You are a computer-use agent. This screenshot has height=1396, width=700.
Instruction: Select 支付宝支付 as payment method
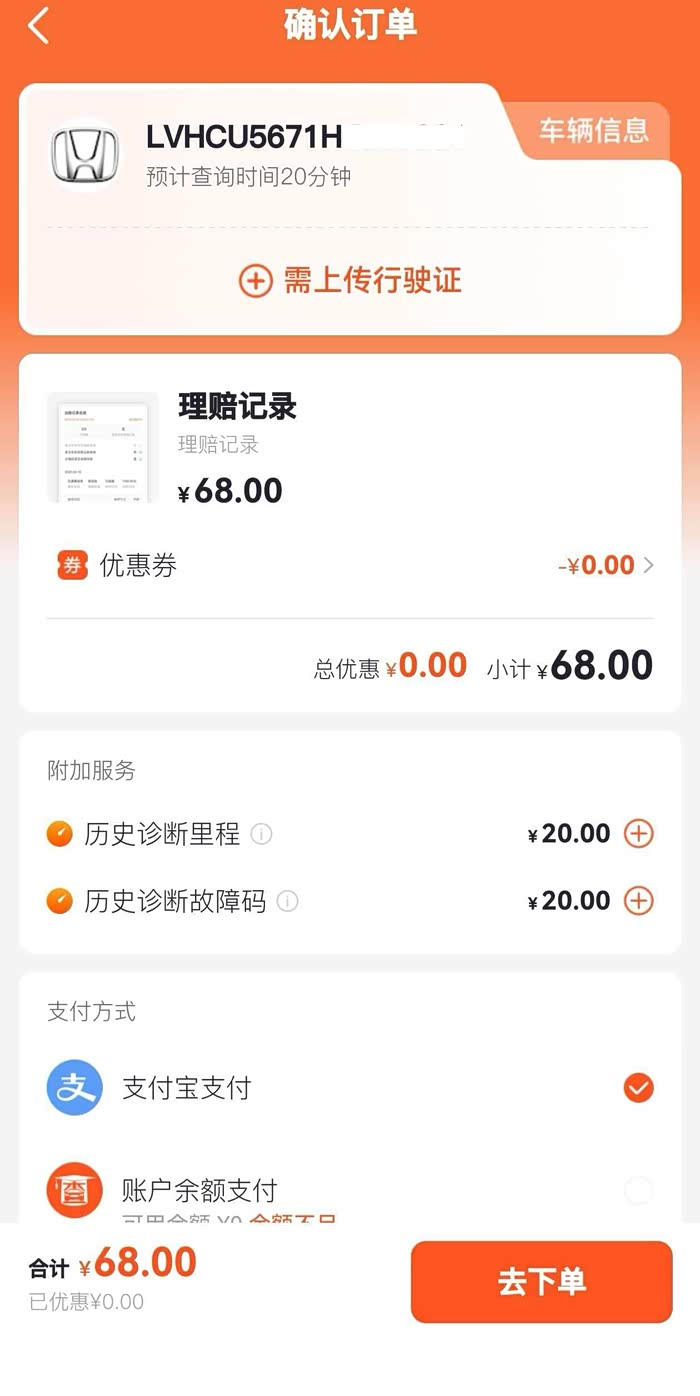(350, 1088)
